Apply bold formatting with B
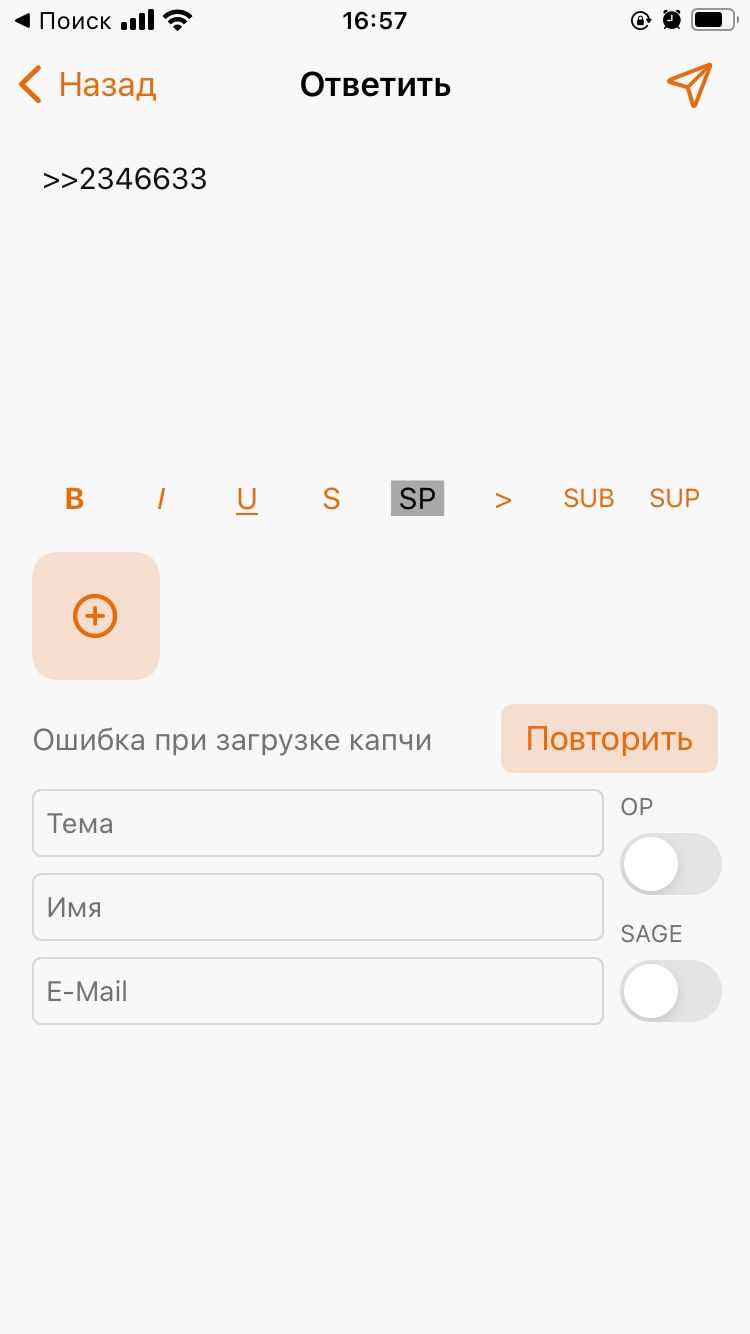Screen dimensions: 750x1334 point(74,498)
